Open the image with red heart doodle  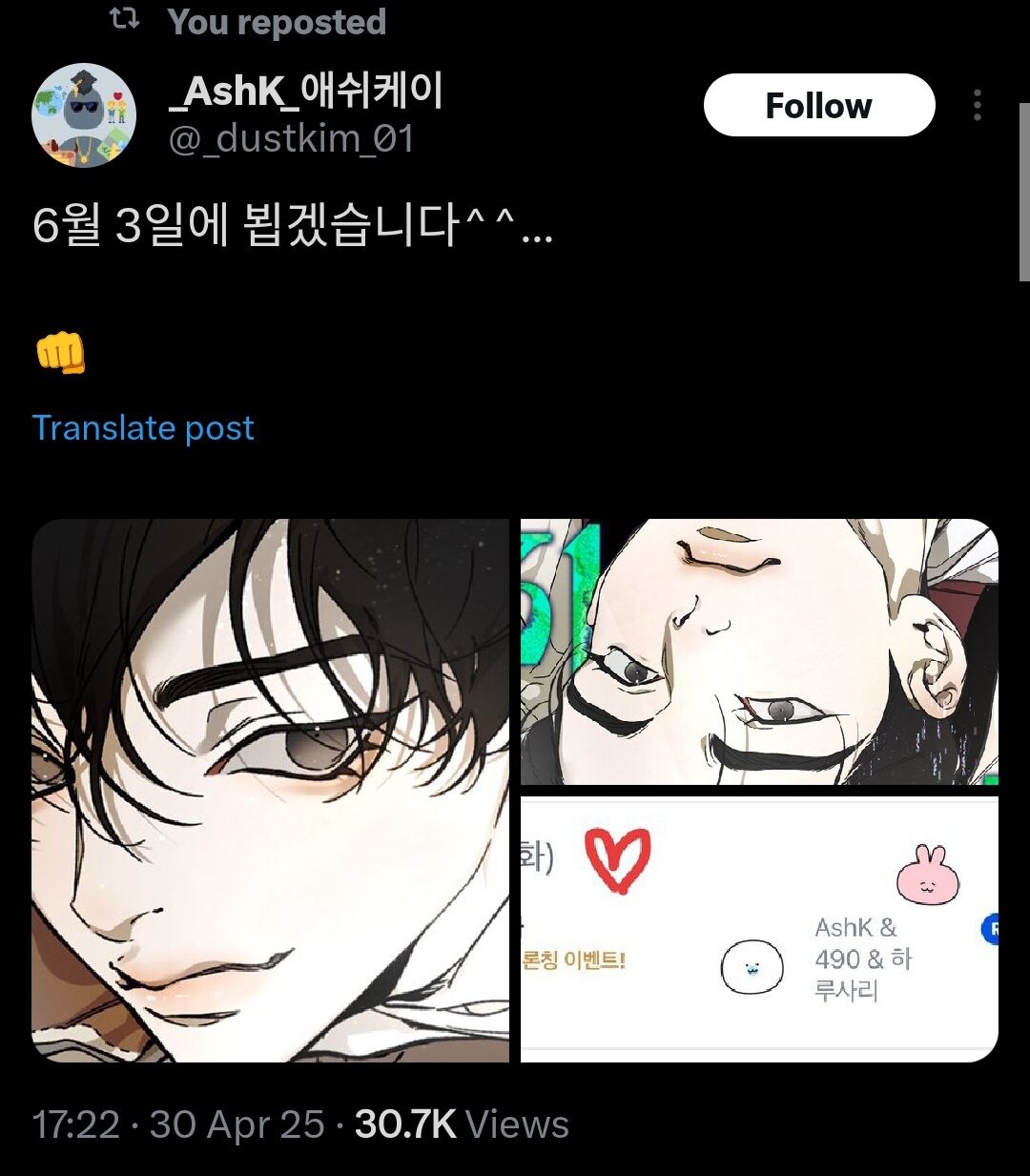coord(759,928)
